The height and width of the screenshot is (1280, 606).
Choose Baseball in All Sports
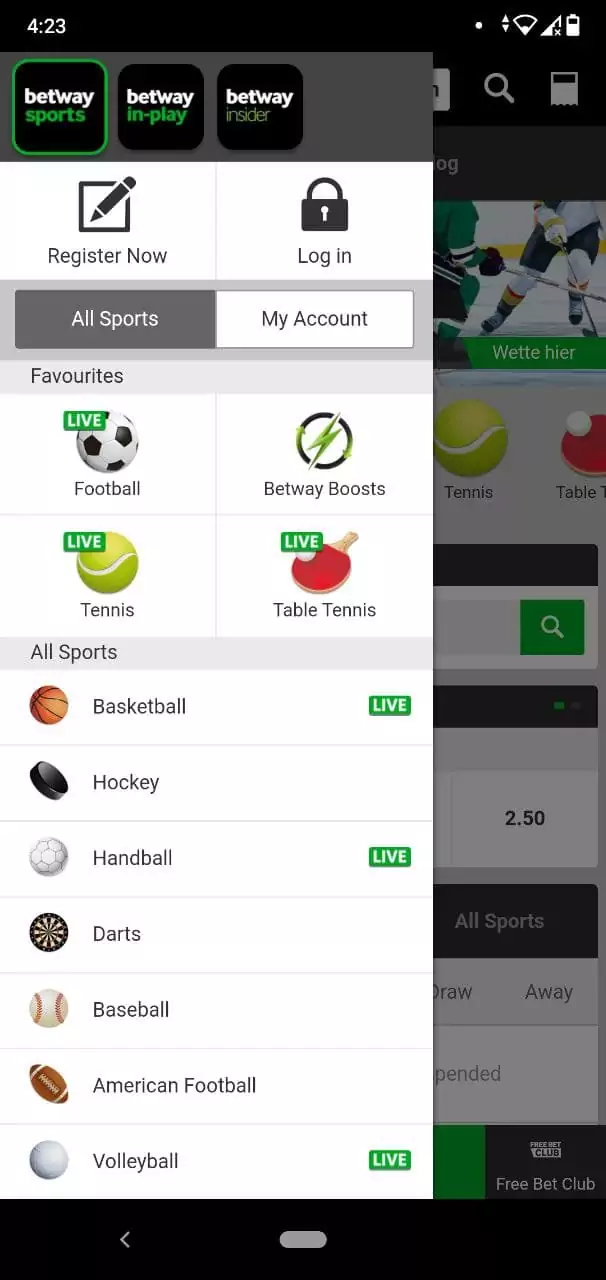coord(216,1010)
